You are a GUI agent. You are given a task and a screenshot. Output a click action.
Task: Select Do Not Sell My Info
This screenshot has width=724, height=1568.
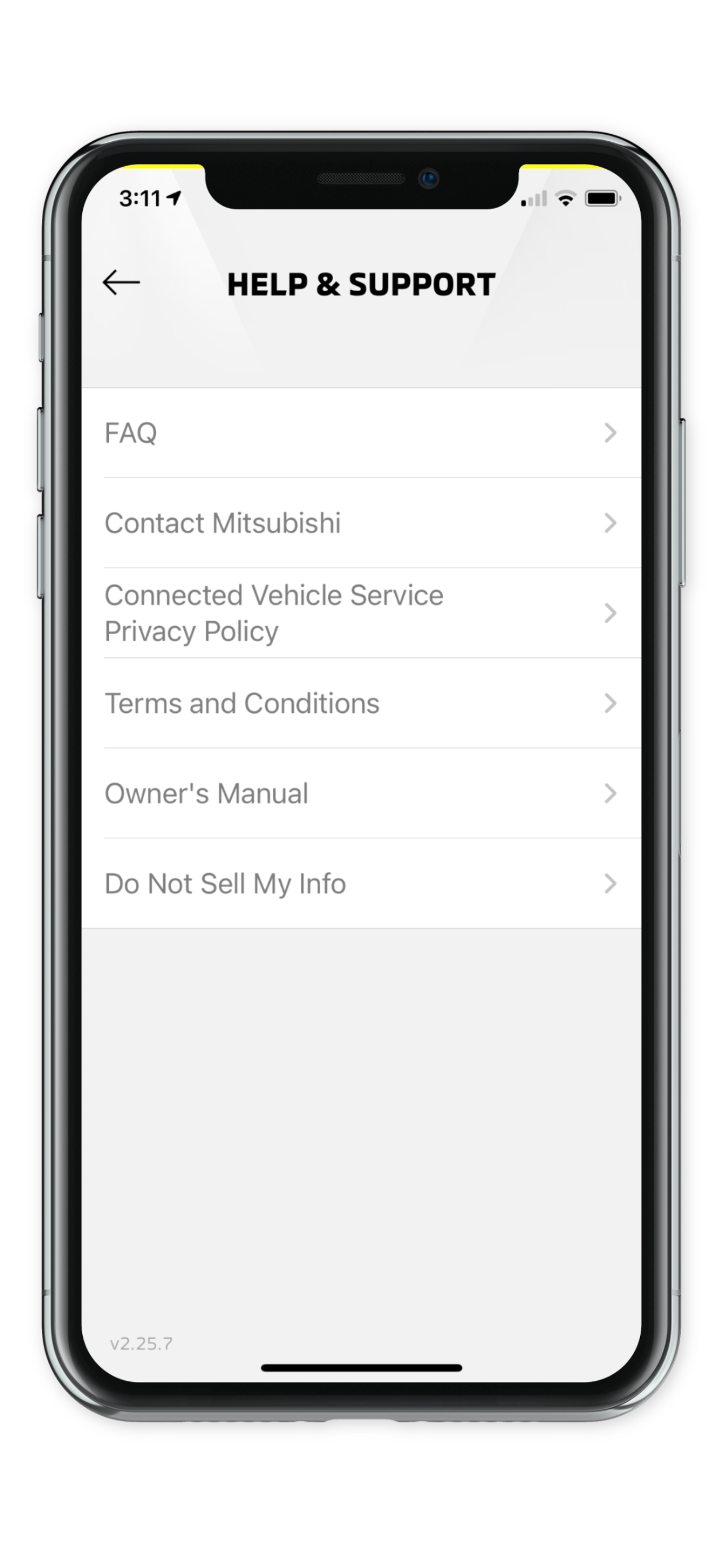(x=360, y=883)
